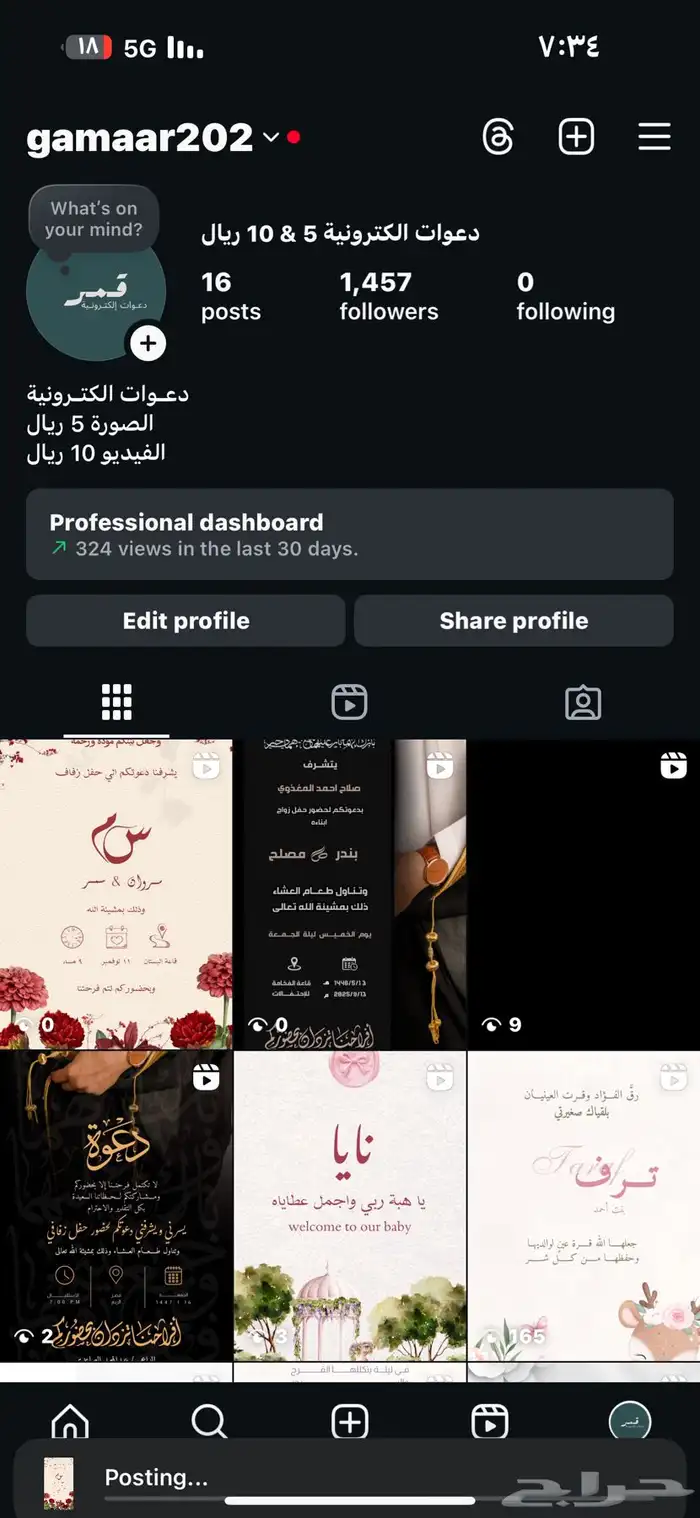
Task: View the 1,457 followers list
Action: [x=388, y=296]
